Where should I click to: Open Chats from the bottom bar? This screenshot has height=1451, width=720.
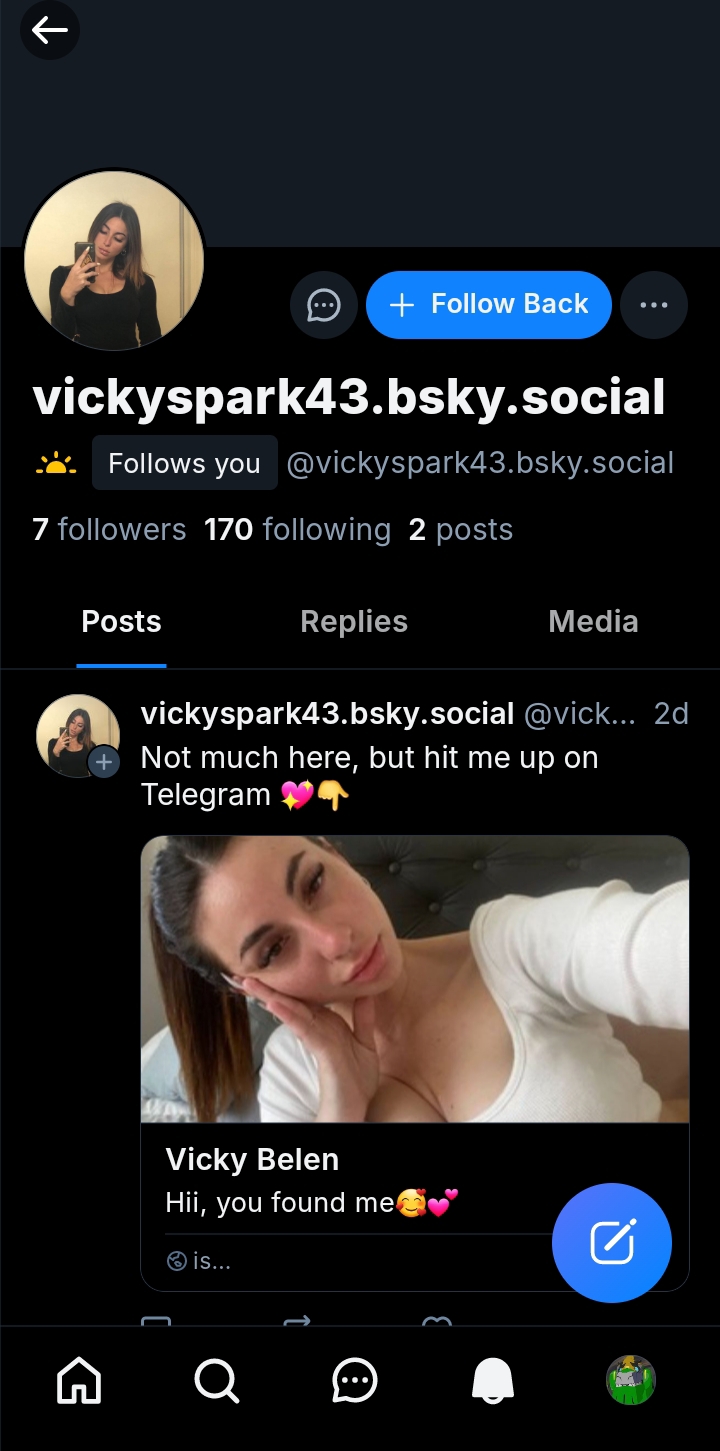(354, 1381)
